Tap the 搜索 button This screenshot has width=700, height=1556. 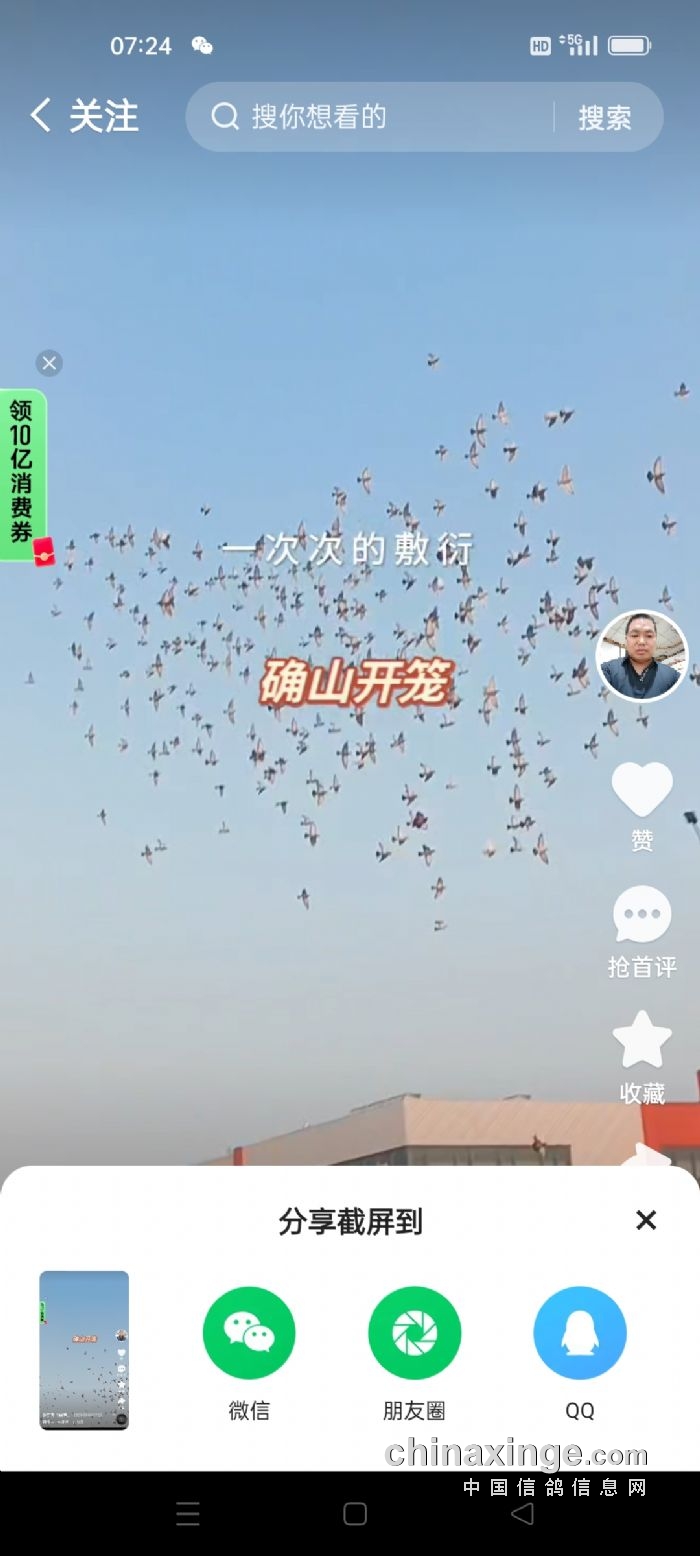604,118
